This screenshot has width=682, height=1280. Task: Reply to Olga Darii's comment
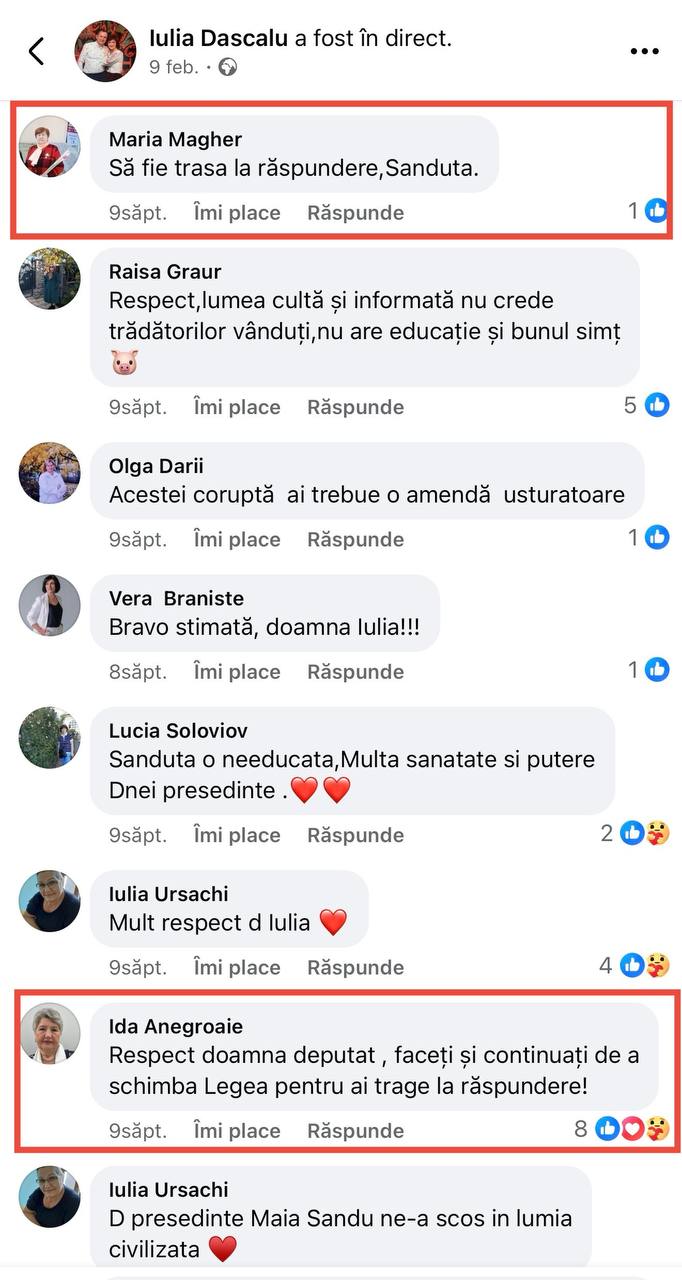coord(355,539)
